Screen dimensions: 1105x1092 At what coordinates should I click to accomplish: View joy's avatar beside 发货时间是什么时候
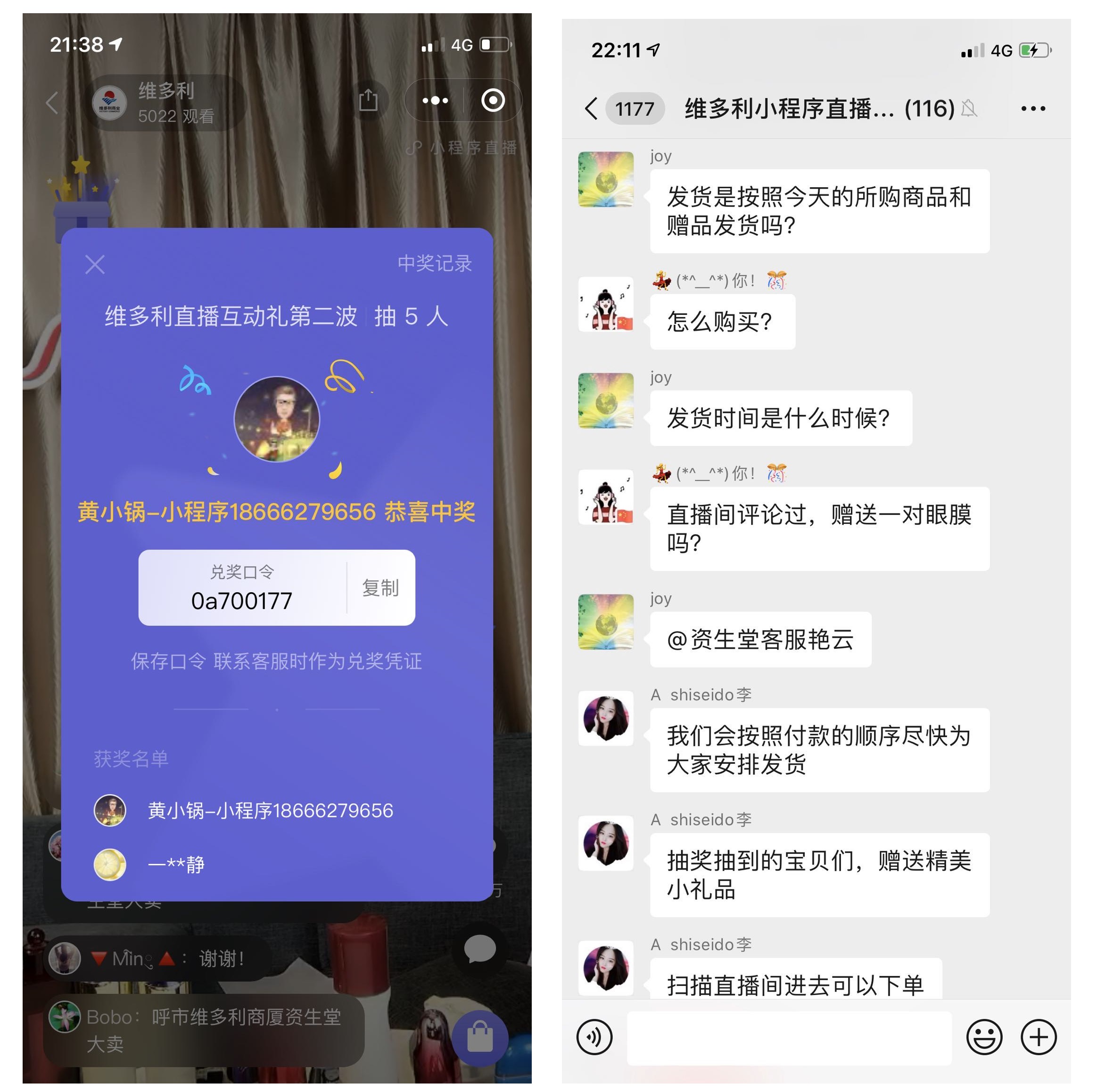(606, 400)
